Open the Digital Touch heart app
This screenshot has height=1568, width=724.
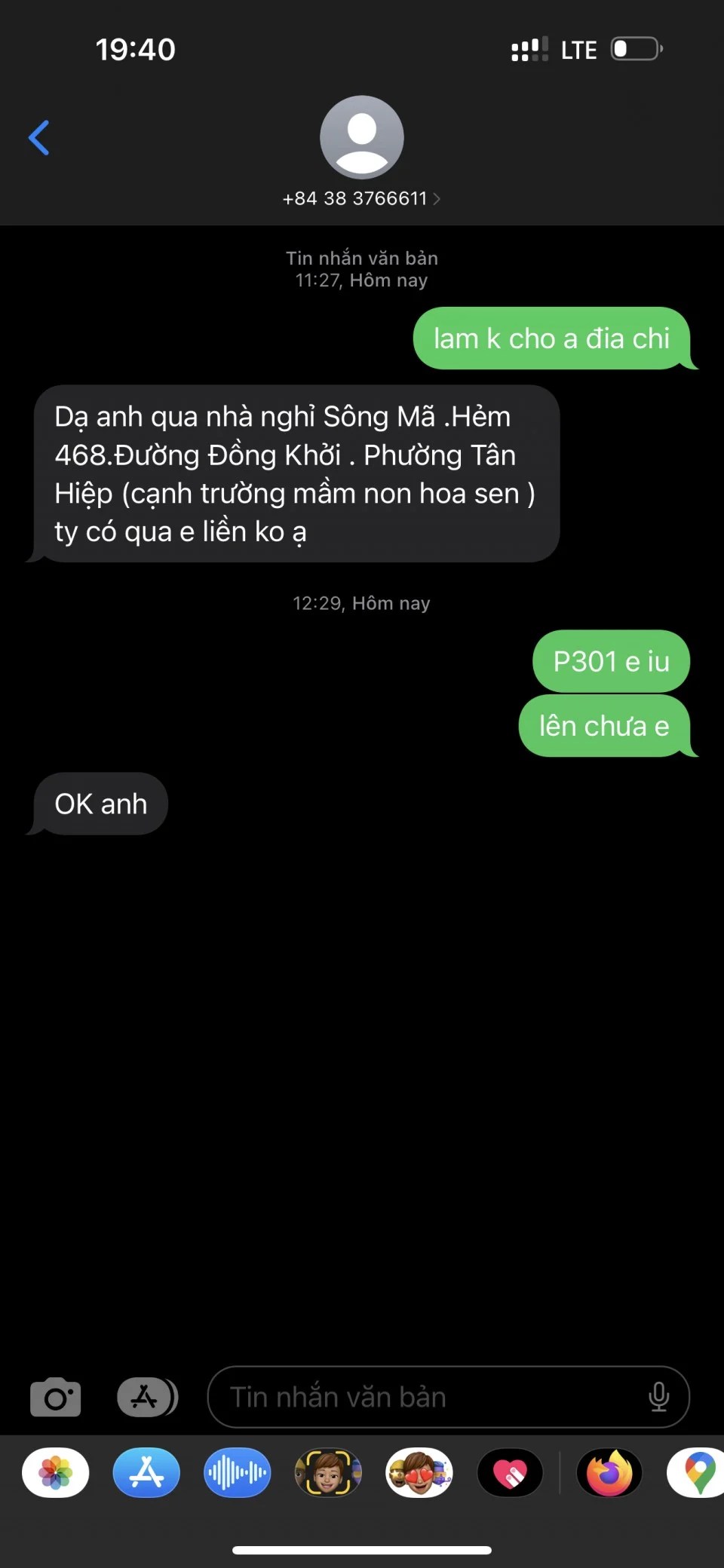pyautogui.click(x=510, y=1472)
